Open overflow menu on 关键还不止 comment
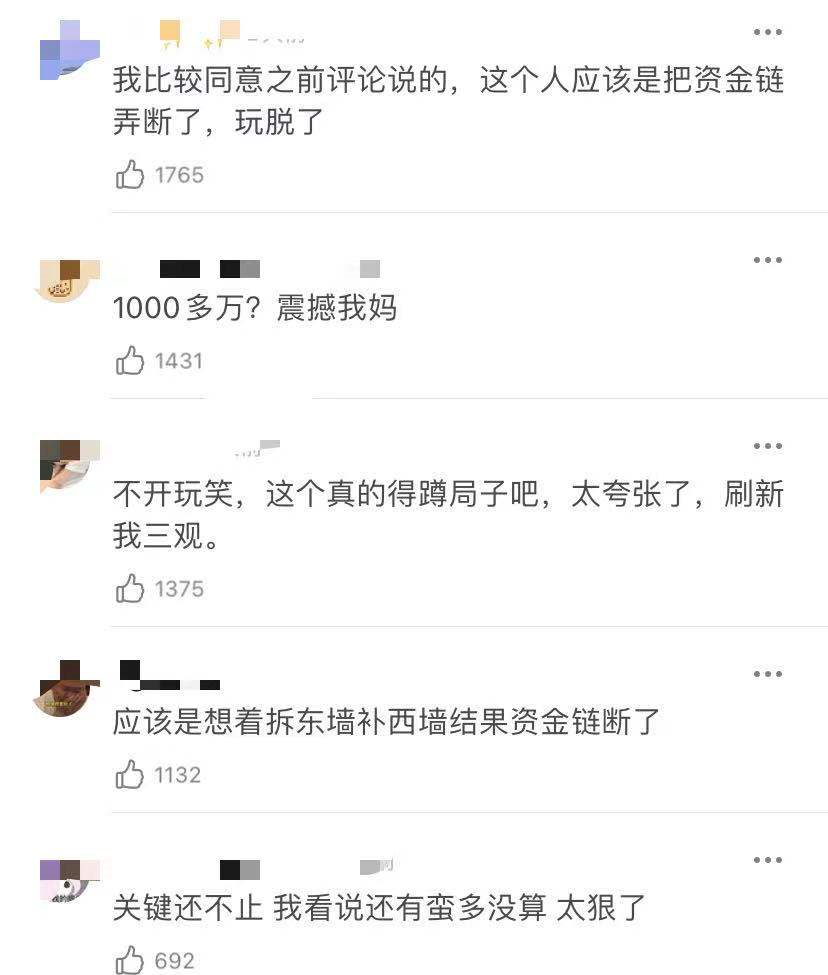 click(x=767, y=860)
